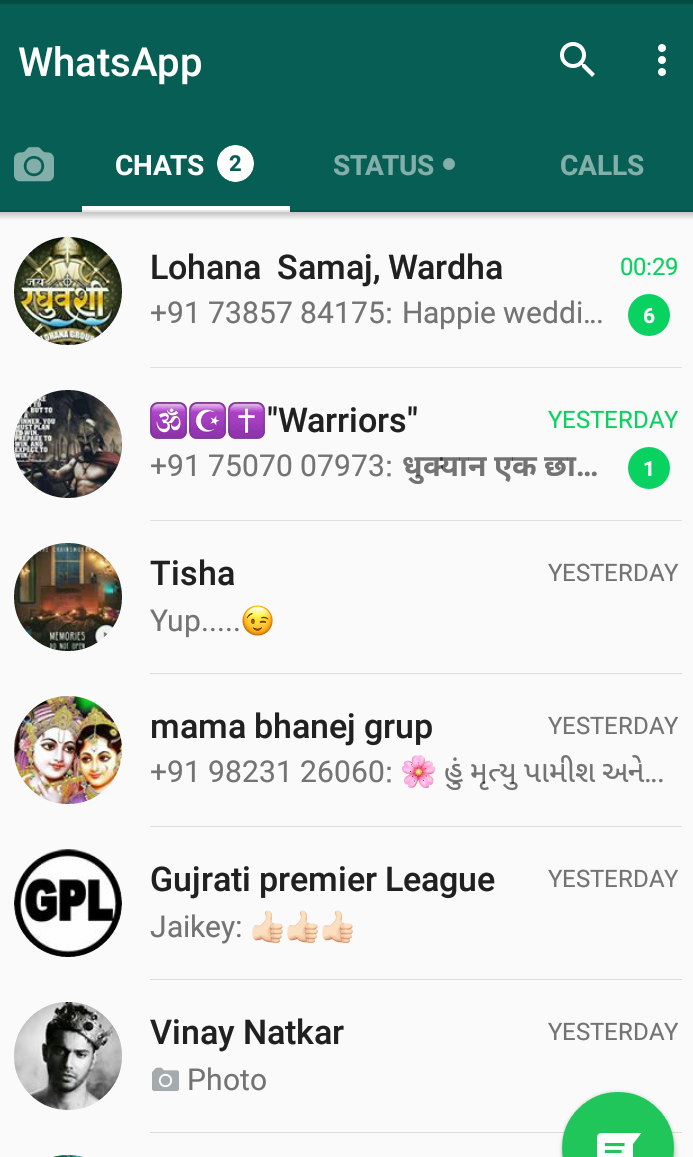The height and width of the screenshot is (1157, 693).
Task: Switch to the CALLS tab
Action: pos(601,165)
